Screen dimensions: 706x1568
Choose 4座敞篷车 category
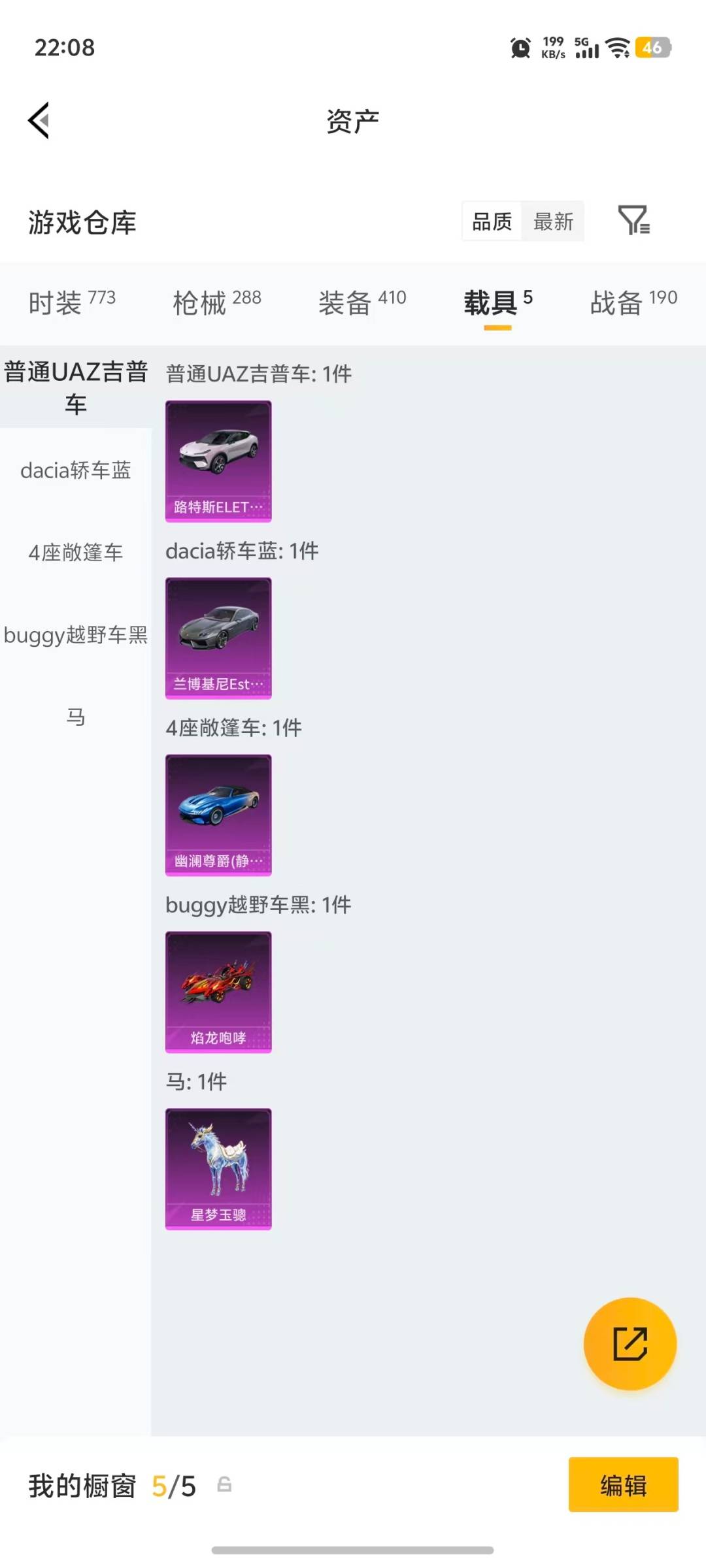coord(75,553)
